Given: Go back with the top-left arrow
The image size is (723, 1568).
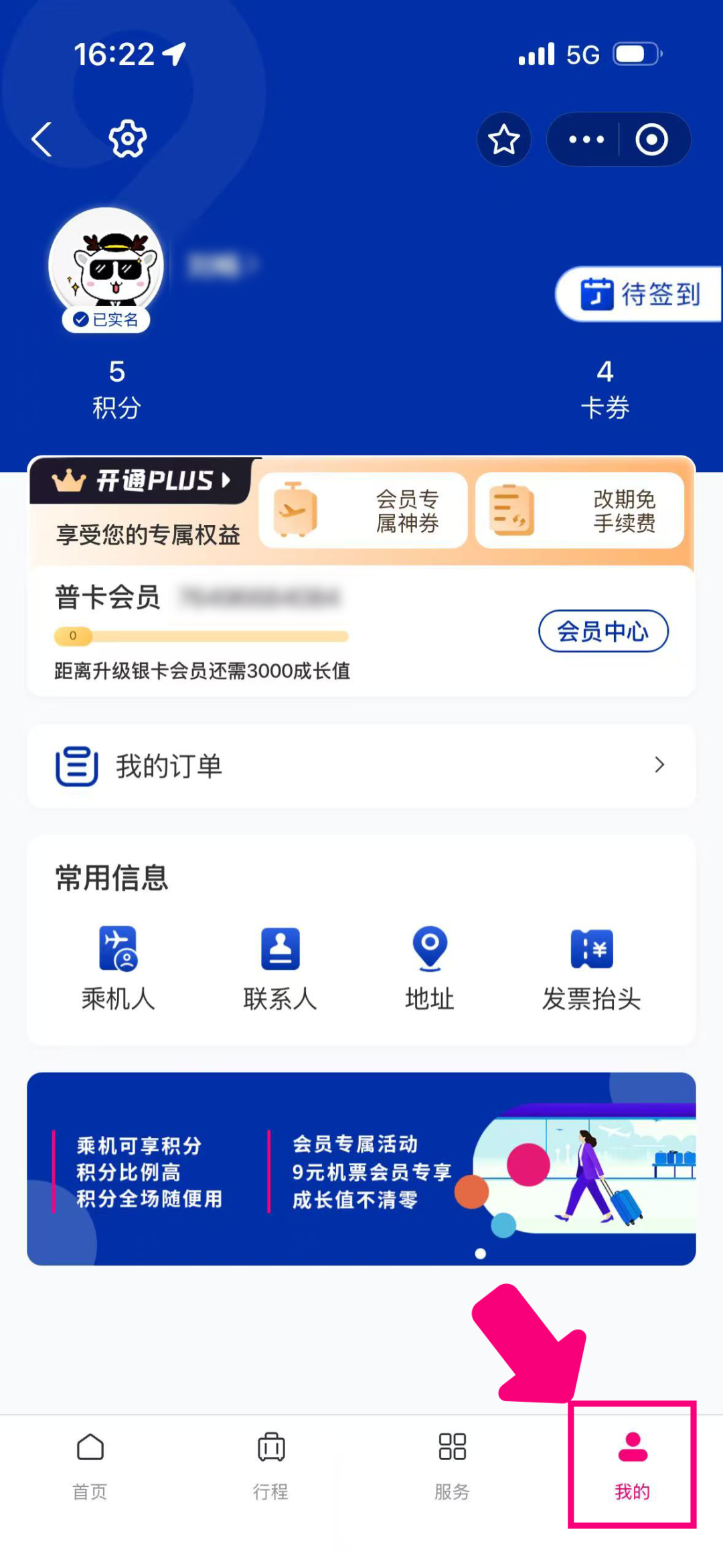Looking at the screenshot, I should [x=42, y=139].
